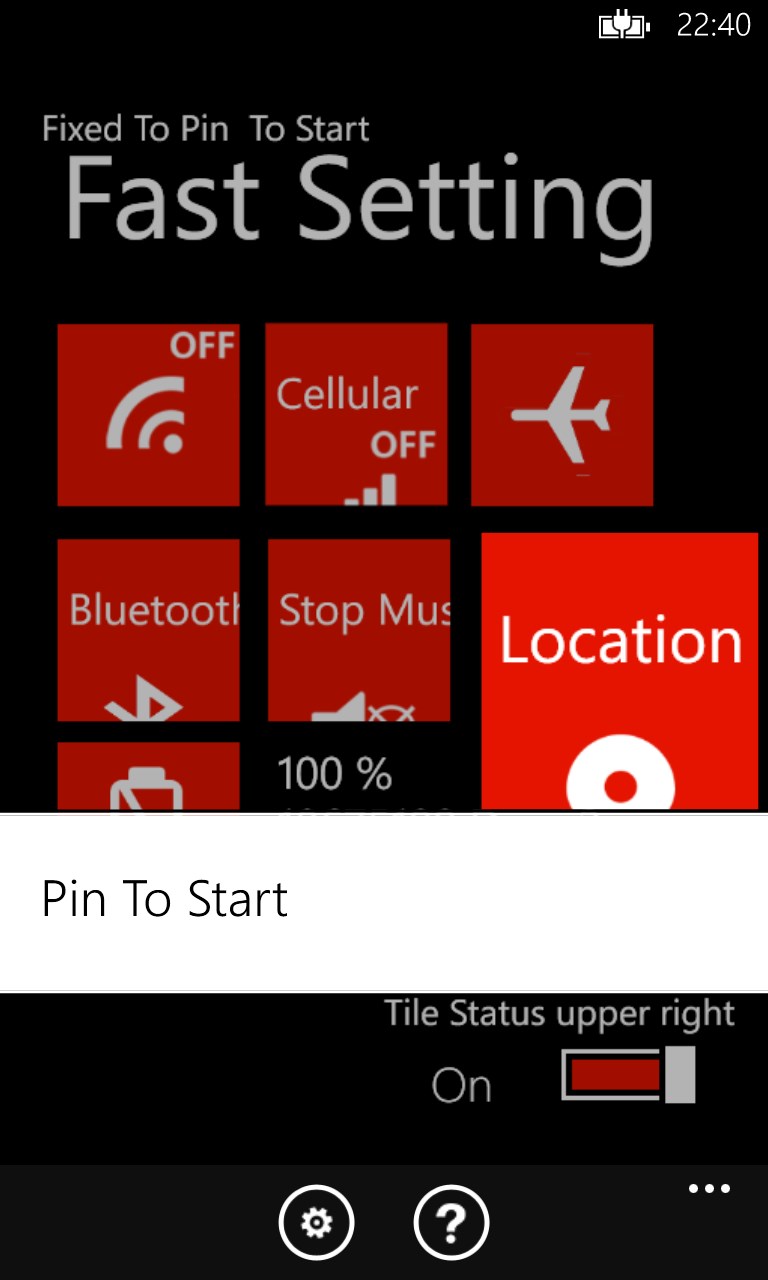Screen dimensions: 768x1280
Task: Open the Cellular tile
Action: point(355,414)
